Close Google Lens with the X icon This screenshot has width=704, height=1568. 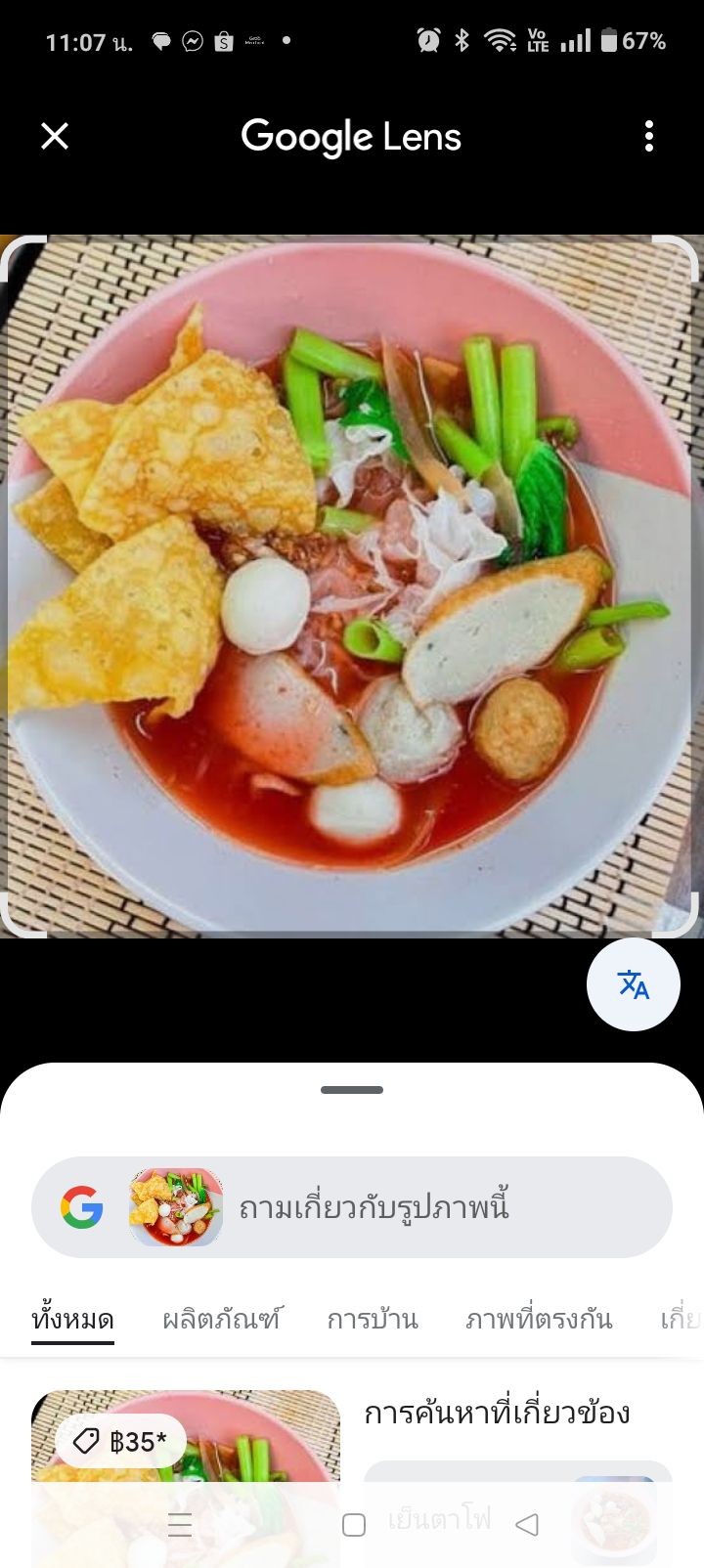tap(55, 136)
